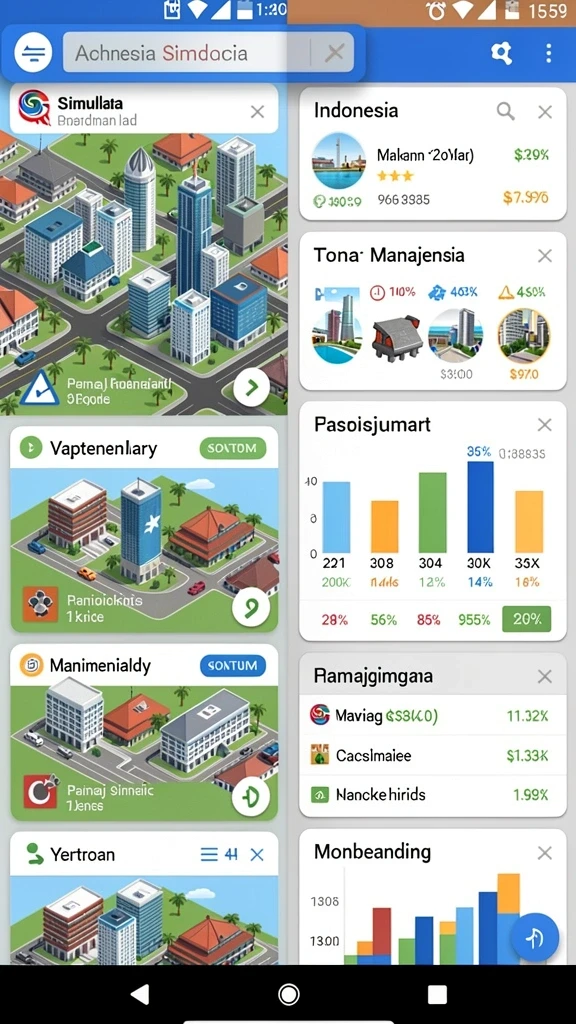The width and height of the screenshot is (576, 1024).
Task: Close the Tona Manajensia card
Action: point(545,255)
